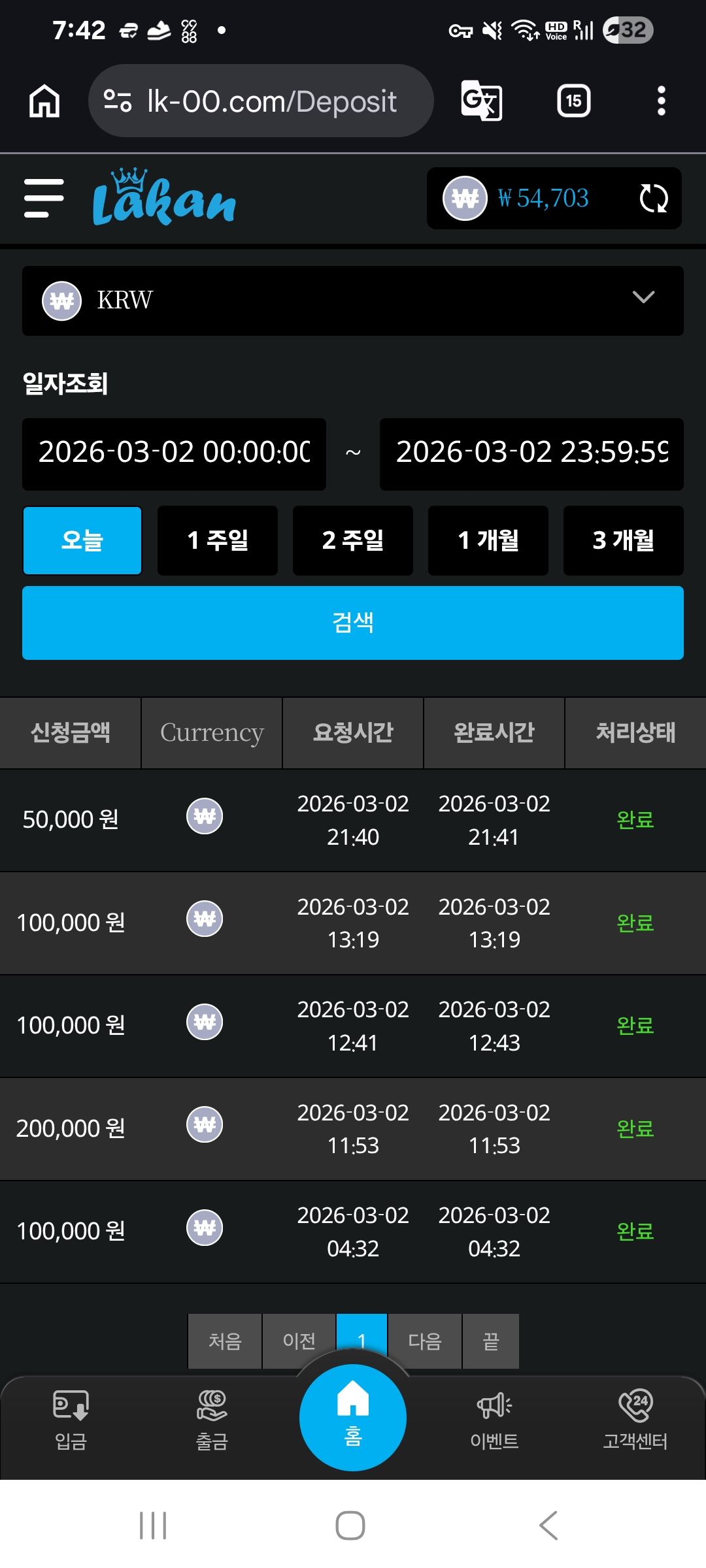
Task: Open the hamburger drawer menu
Action: (44, 198)
